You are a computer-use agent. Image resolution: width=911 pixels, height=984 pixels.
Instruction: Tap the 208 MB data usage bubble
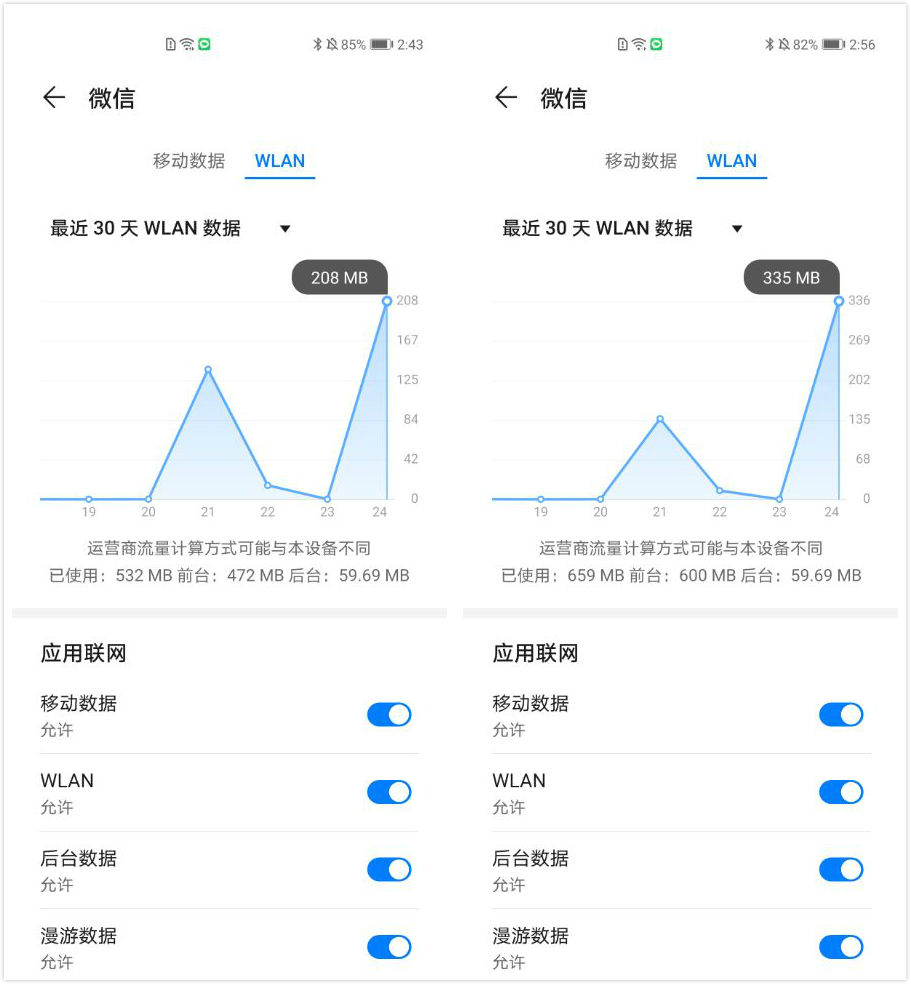pos(339,277)
